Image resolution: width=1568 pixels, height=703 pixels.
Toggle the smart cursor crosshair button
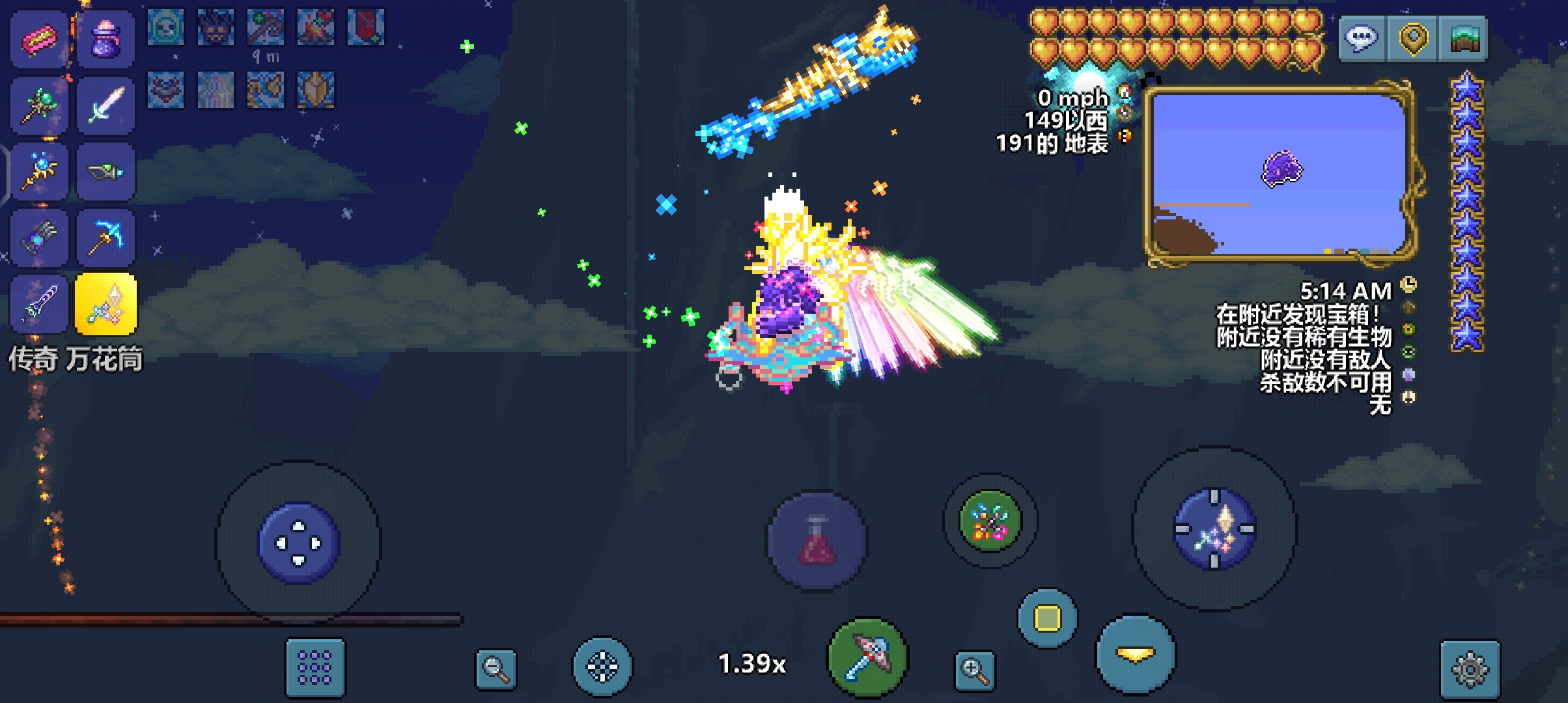[602, 667]
